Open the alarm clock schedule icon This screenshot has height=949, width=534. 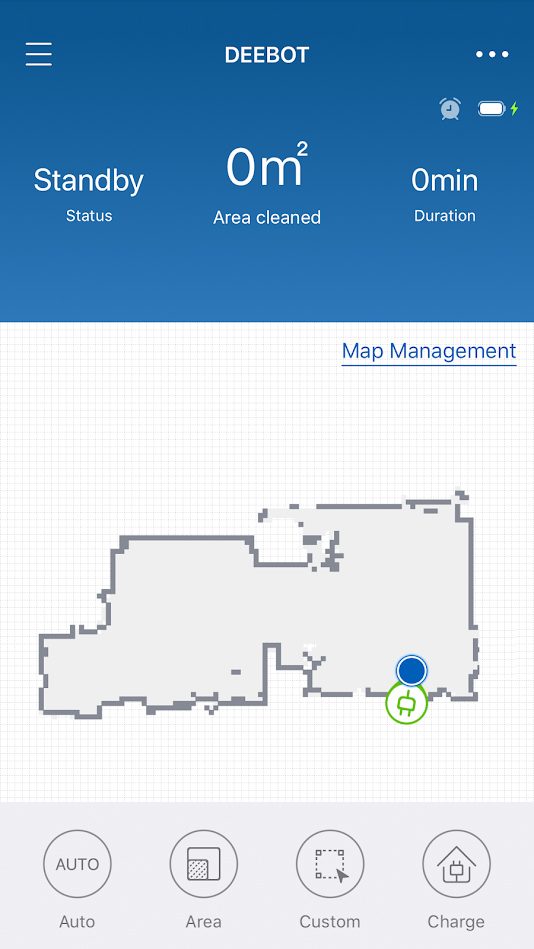pyautogui.click(x=450, y=109)
